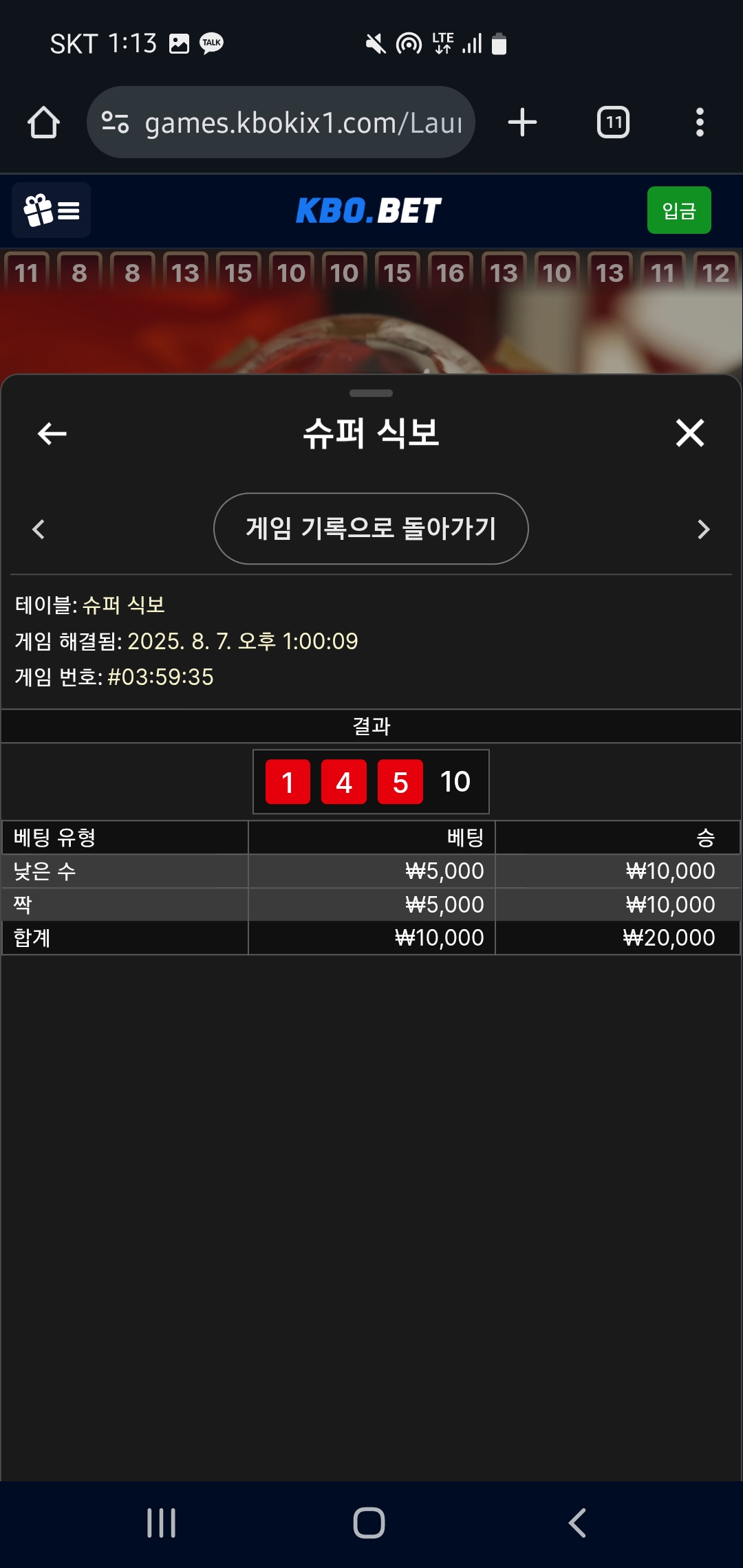Open the gift menu drawer button
The width and height of the screenshot is (743, 1568).
[x=52, y=210]
